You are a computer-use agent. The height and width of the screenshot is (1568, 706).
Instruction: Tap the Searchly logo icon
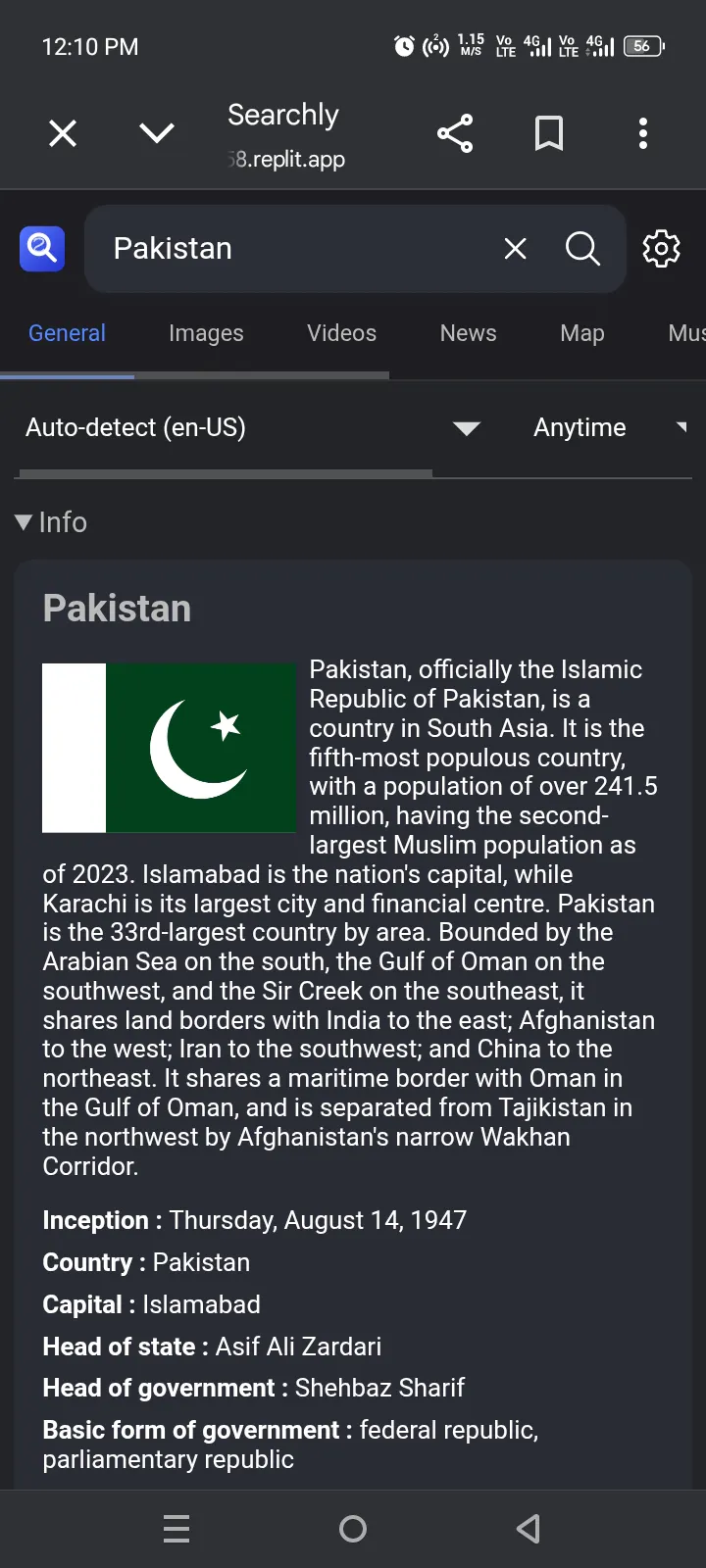(42, 249)
